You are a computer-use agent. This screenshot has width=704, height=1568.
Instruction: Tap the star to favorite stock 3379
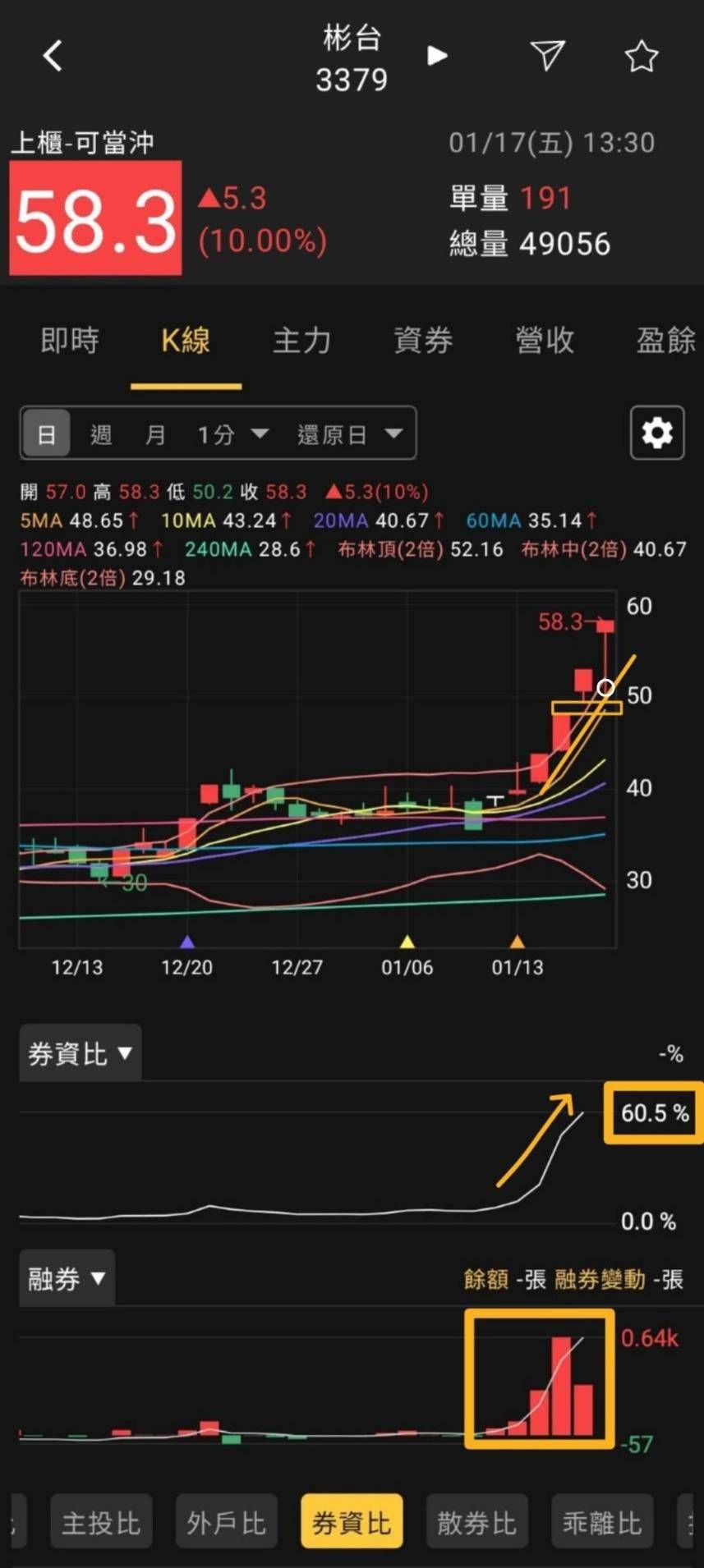(x=642, y=56)
